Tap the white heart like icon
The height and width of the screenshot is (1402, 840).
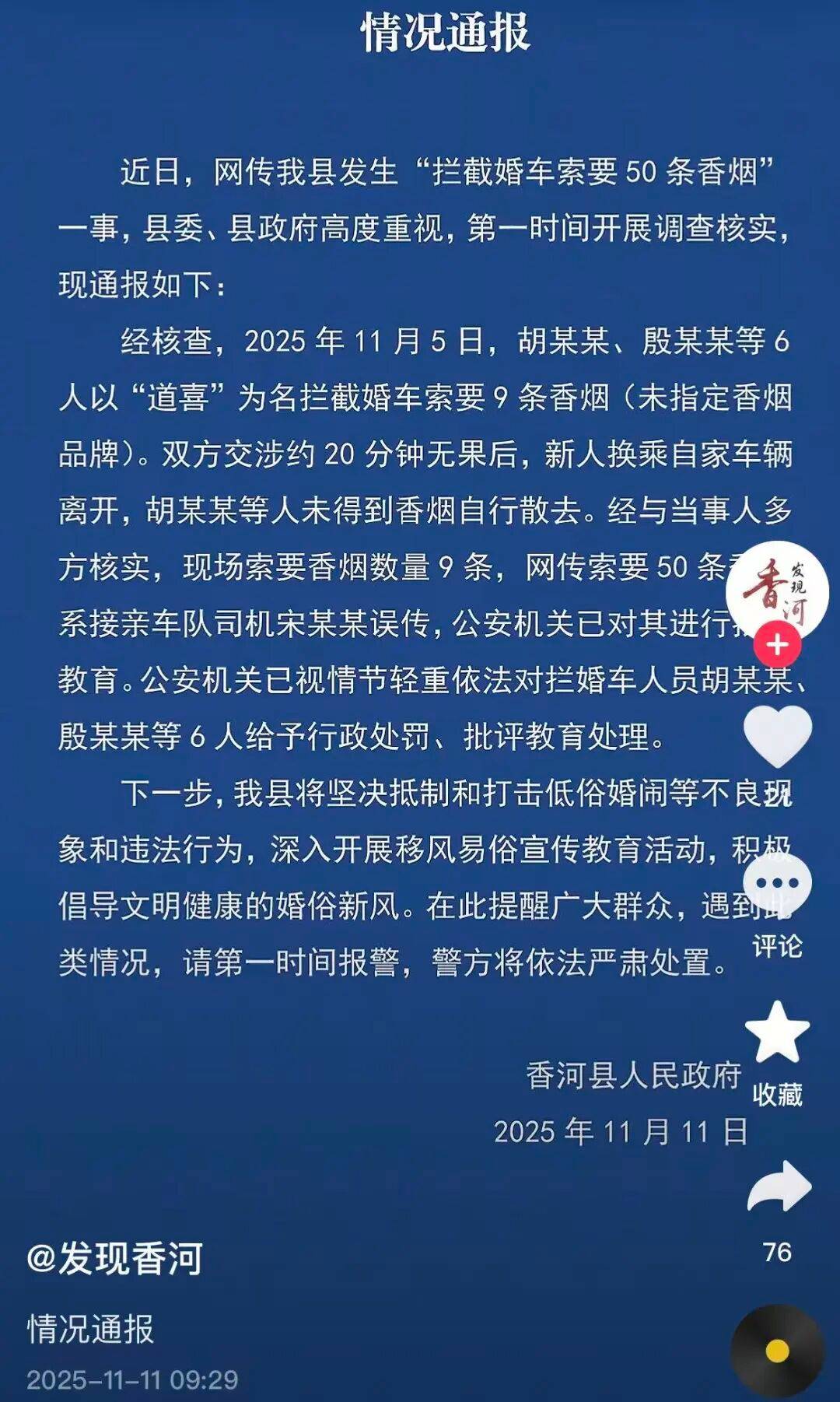(778, 735)
